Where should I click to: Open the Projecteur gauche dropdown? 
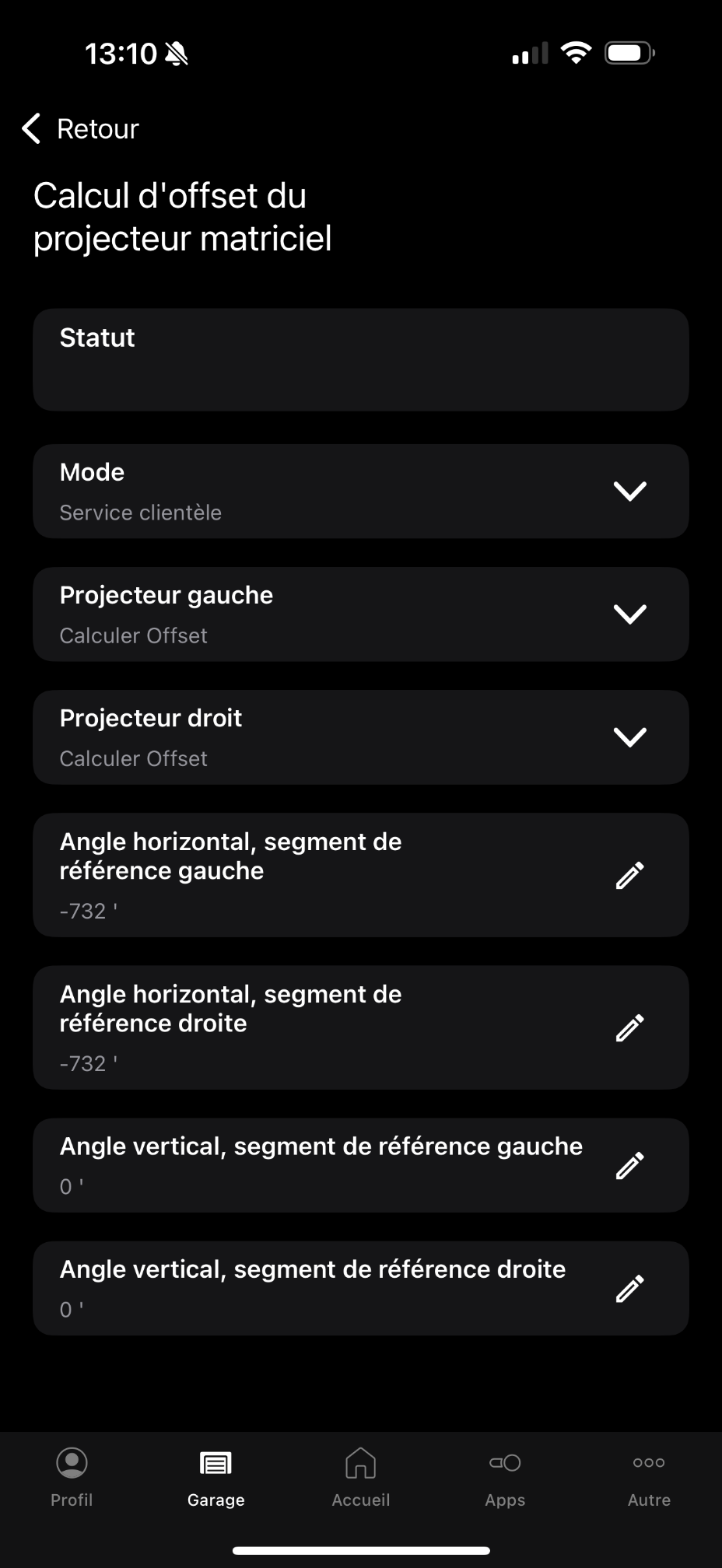point(629,614)
